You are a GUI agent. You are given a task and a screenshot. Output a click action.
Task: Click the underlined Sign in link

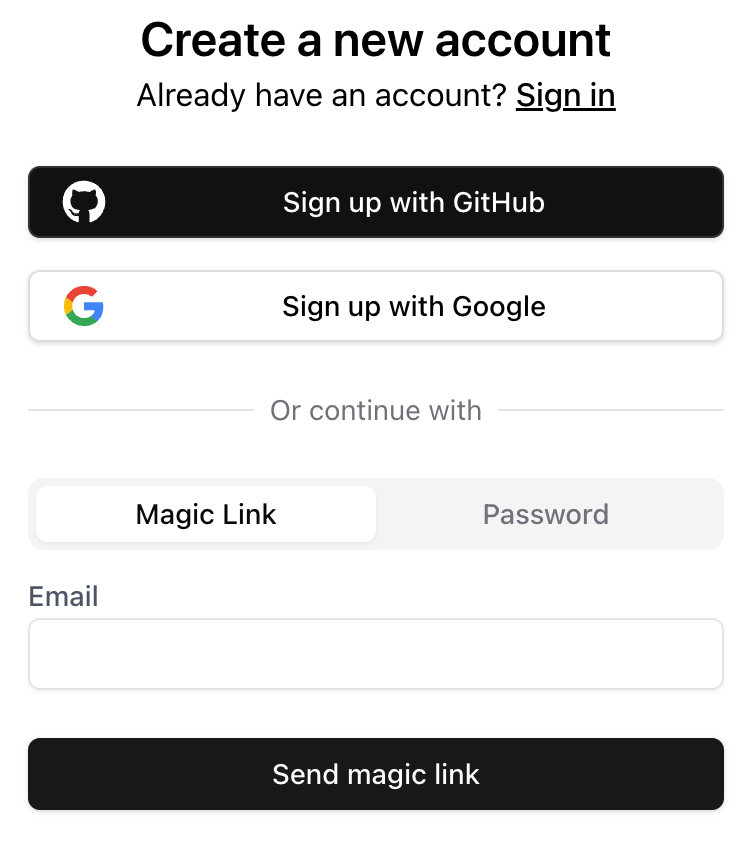(x=566, y=95)
